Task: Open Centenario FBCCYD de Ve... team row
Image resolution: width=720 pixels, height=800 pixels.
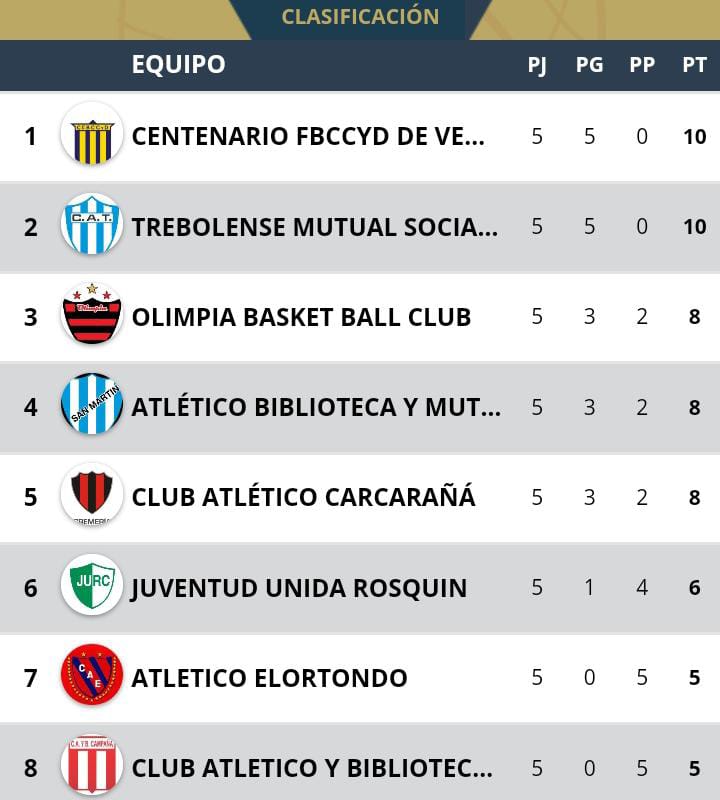Action: pos(308,136)
